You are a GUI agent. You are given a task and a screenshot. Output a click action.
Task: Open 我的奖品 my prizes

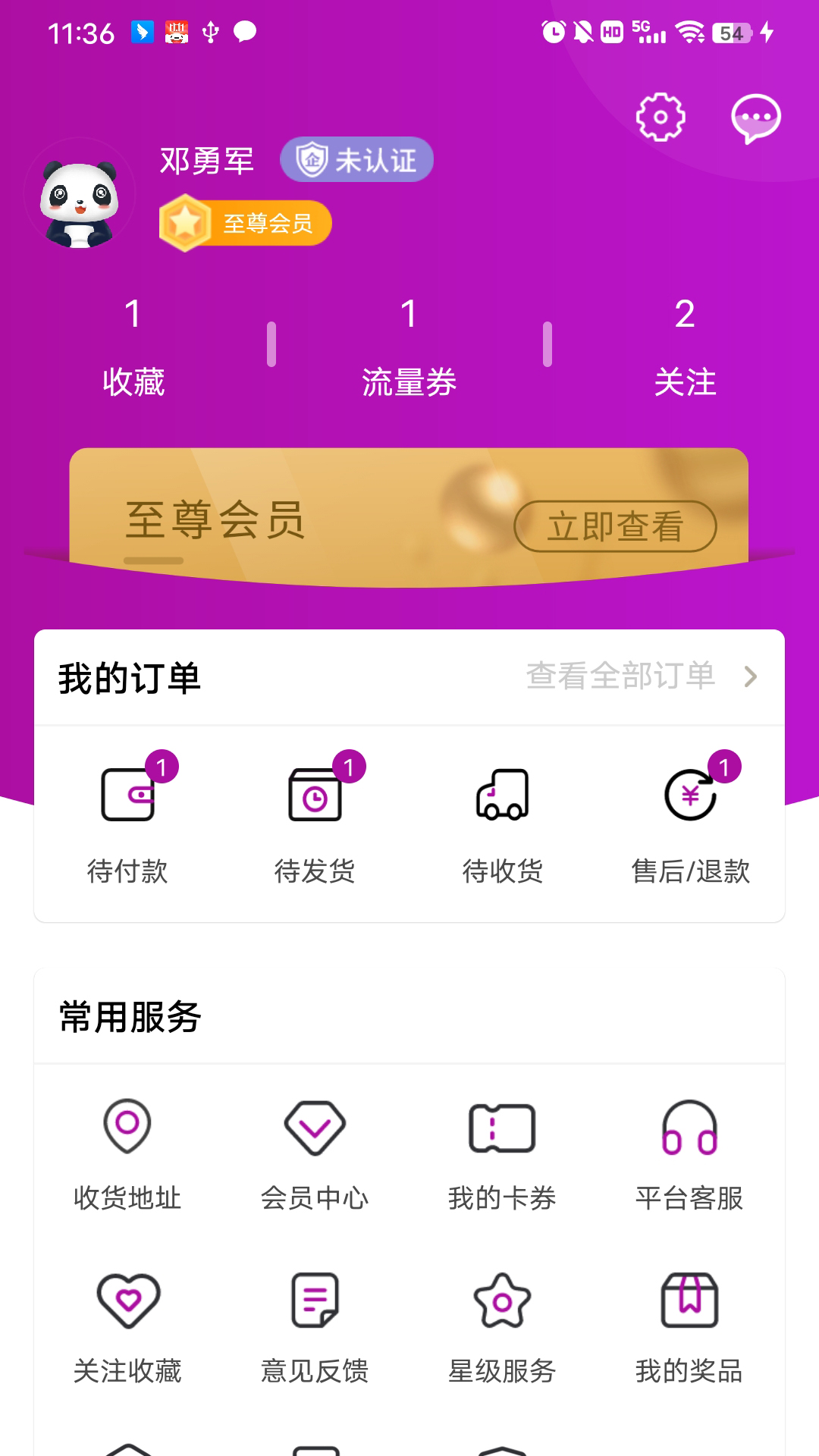689,1327
